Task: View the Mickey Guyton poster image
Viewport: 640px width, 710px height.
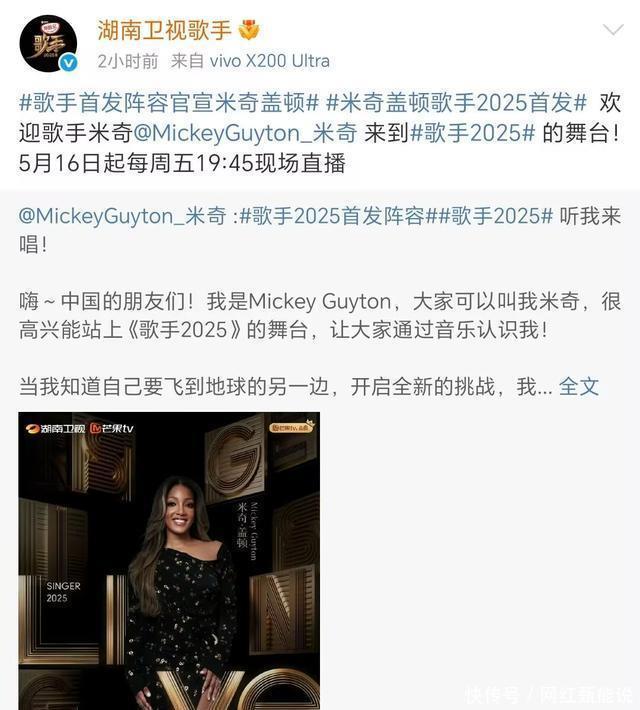Action: pyautogui.click(x=169, y=560)
